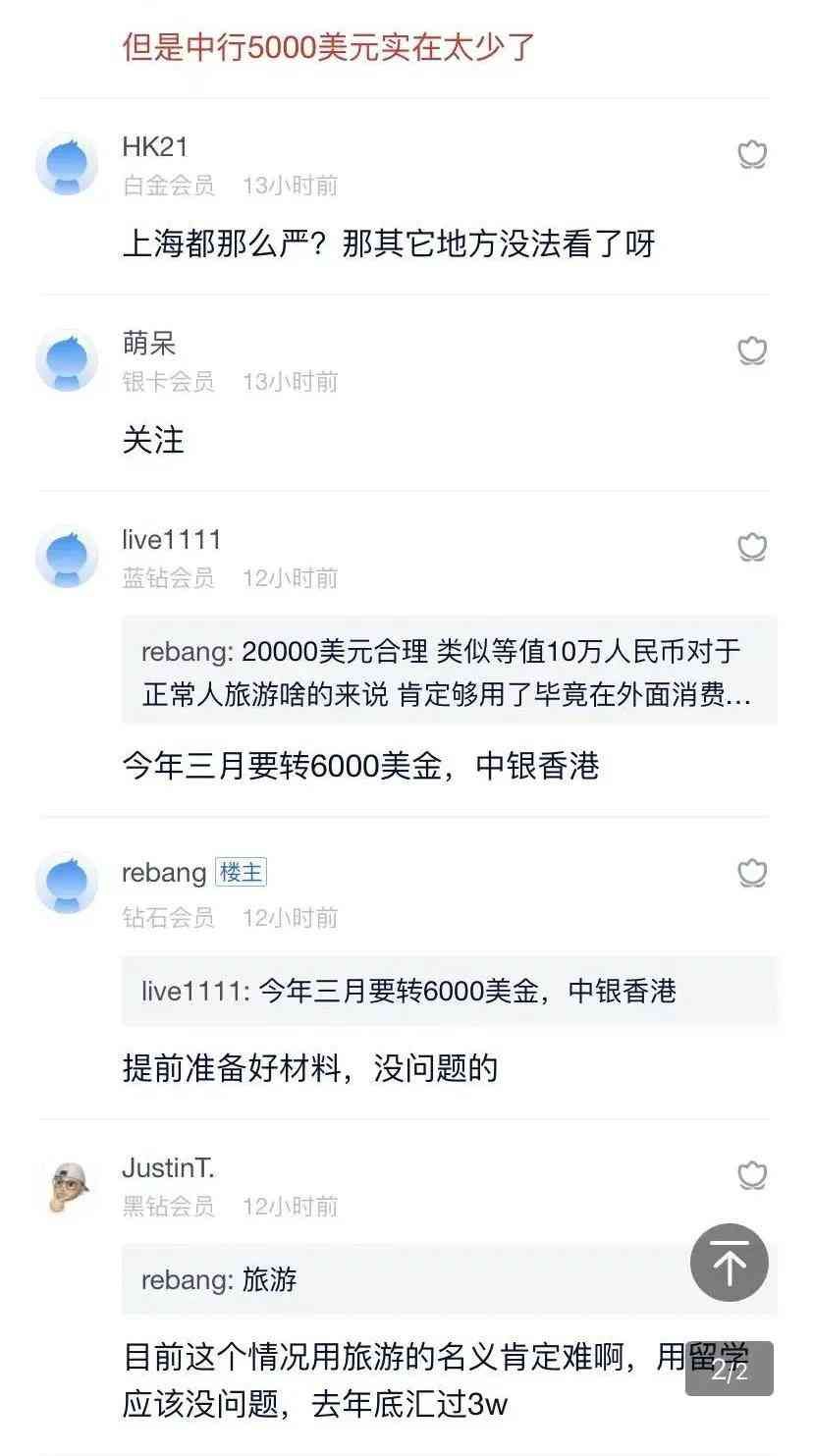Like HK21's comment
Image resolution: width=813 pixels, height=1456 pixels.
pyautogui.click(x=752, y=155)
